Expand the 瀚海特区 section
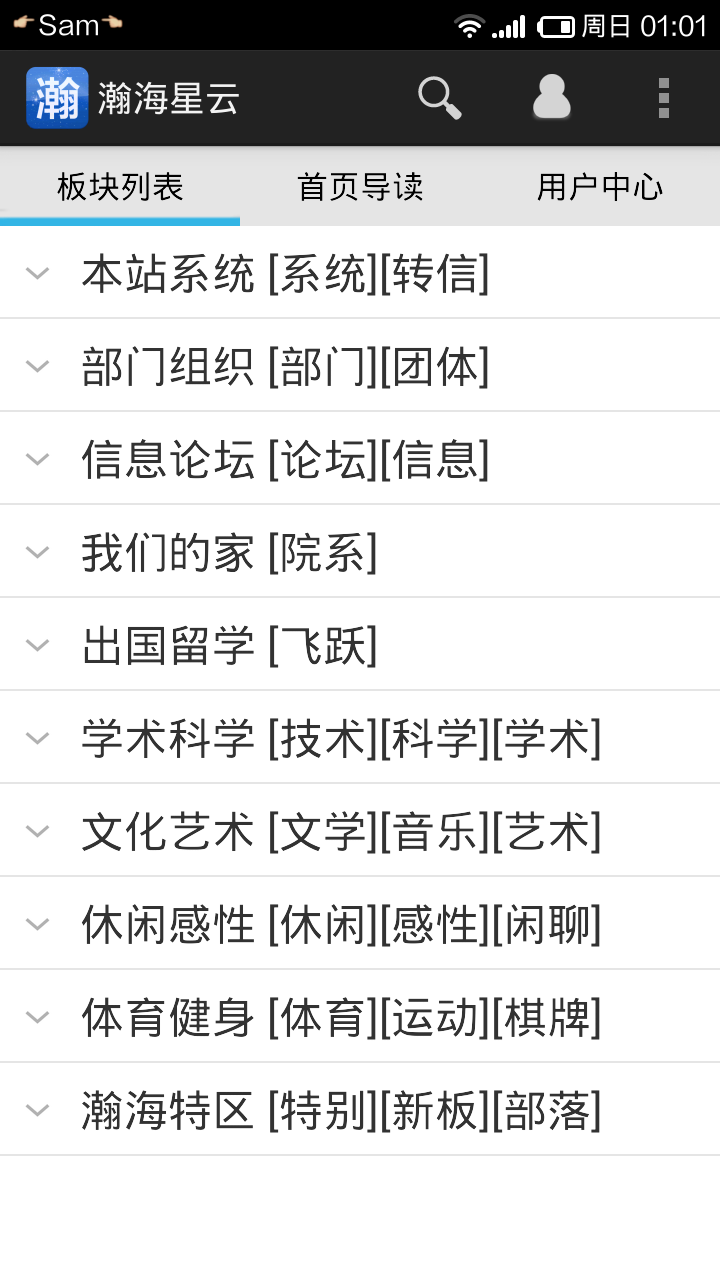Screen dimensions: 720x1280 (x=360, y=1110)
